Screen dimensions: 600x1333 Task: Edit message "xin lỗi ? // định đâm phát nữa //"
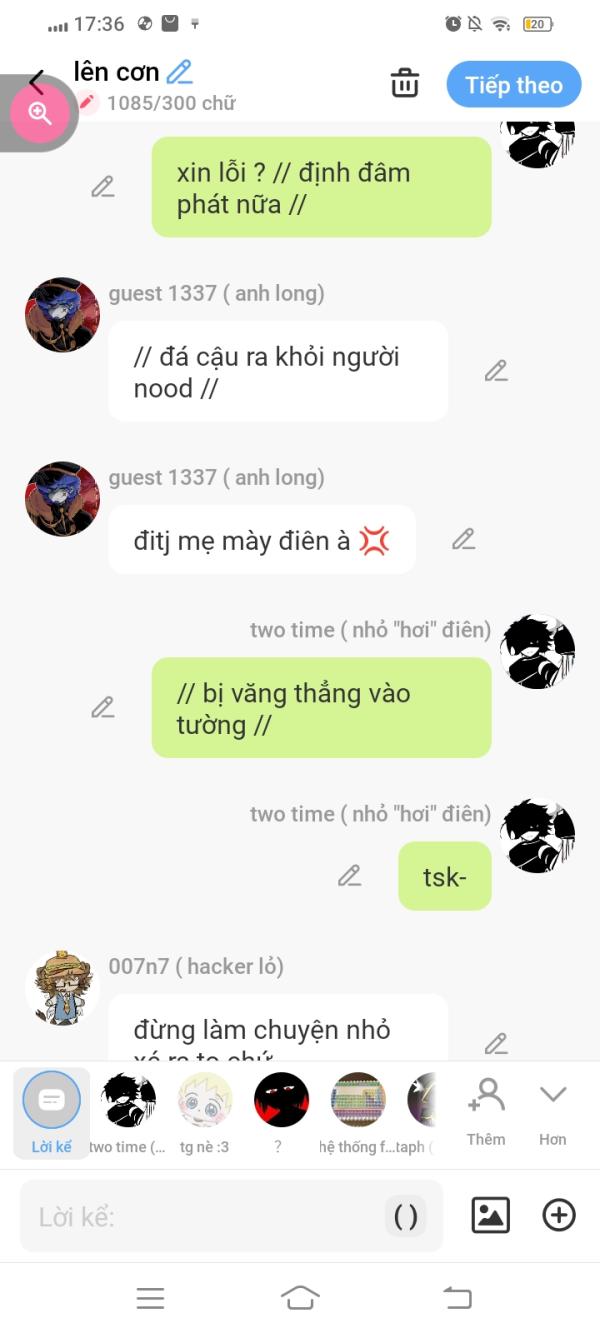click(103, 187)
